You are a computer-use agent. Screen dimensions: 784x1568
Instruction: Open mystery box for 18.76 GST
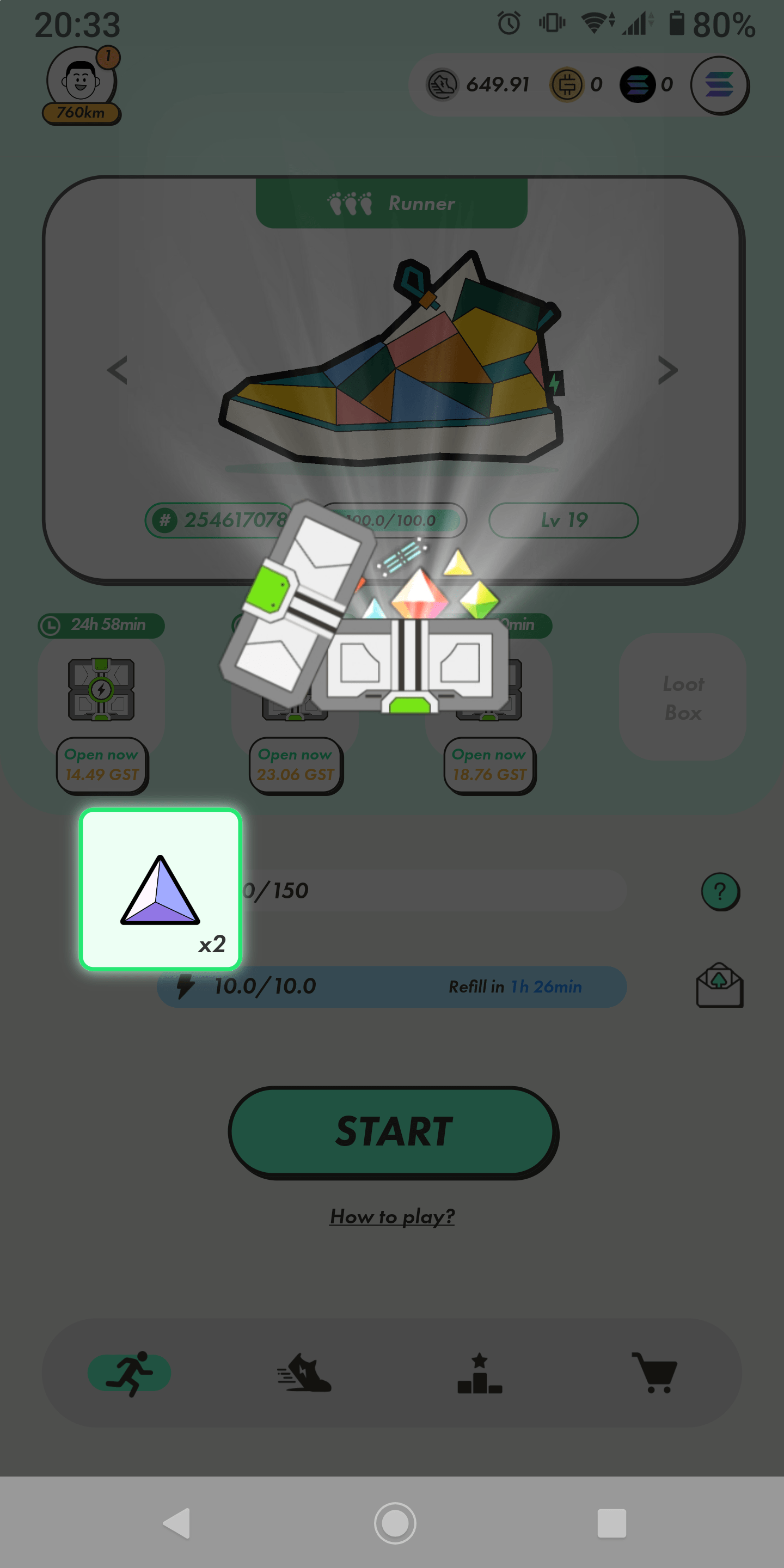[x=489, y=764]
